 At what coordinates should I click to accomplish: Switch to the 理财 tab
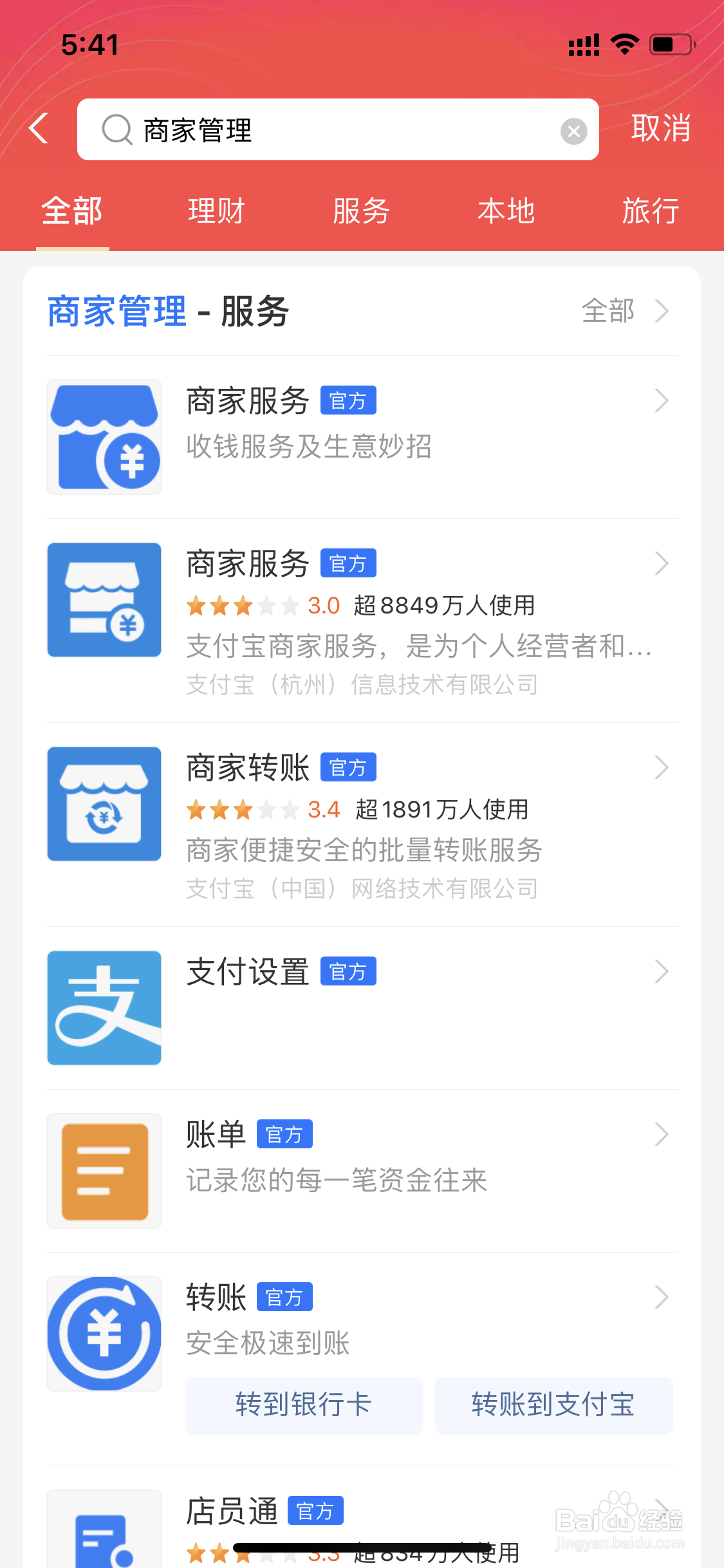point(215,210)
